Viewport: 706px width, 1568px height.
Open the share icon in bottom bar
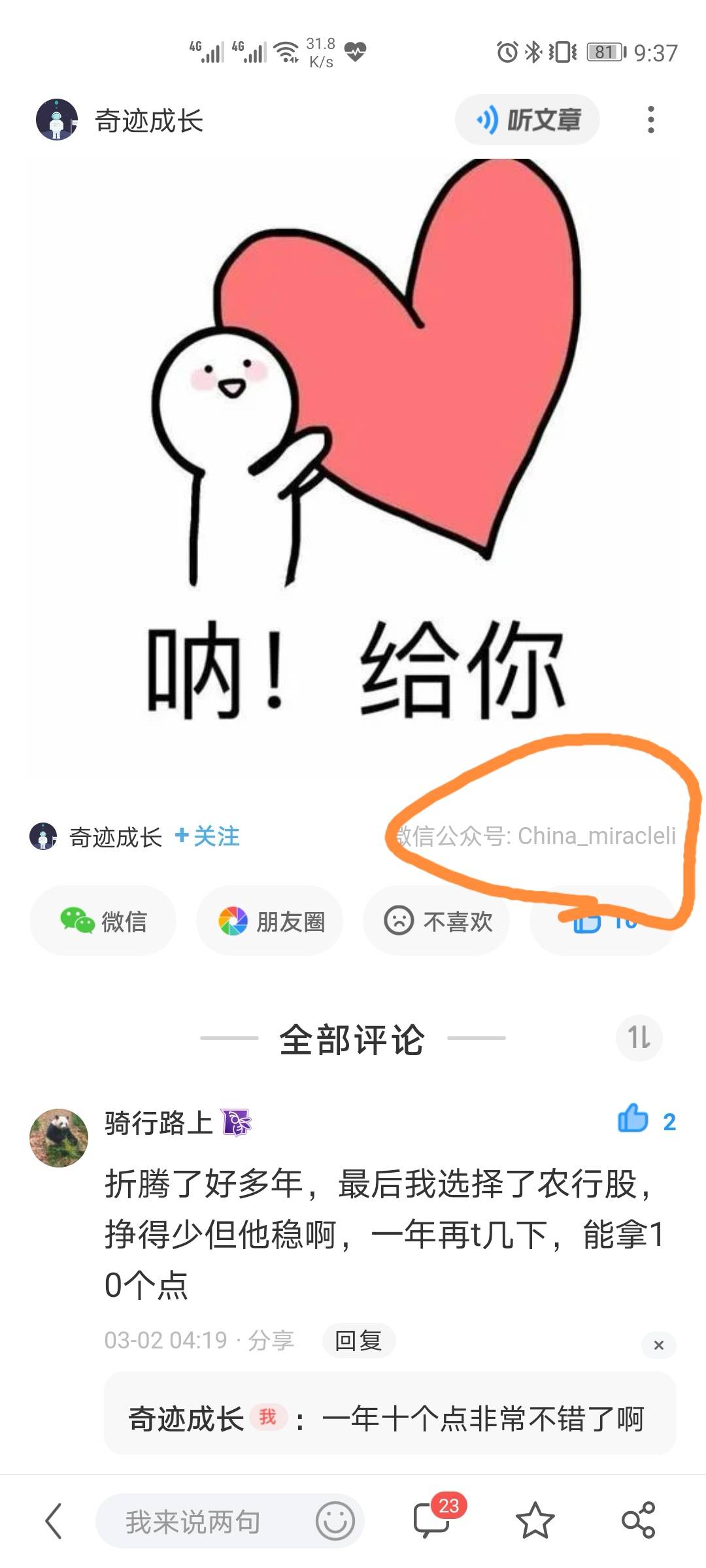[x=638, y=1521]
